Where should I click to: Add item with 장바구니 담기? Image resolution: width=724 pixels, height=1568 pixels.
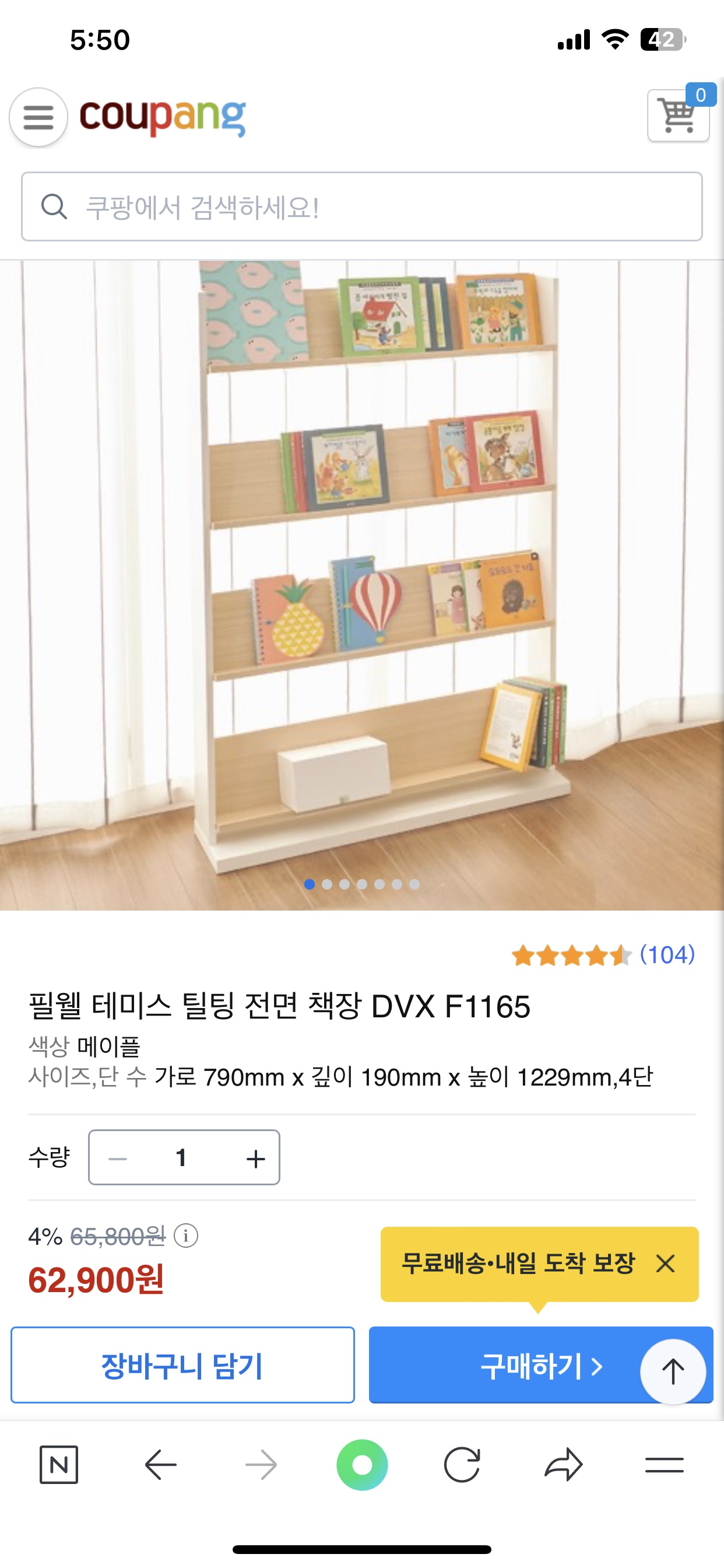click(x=182, y=1366)
